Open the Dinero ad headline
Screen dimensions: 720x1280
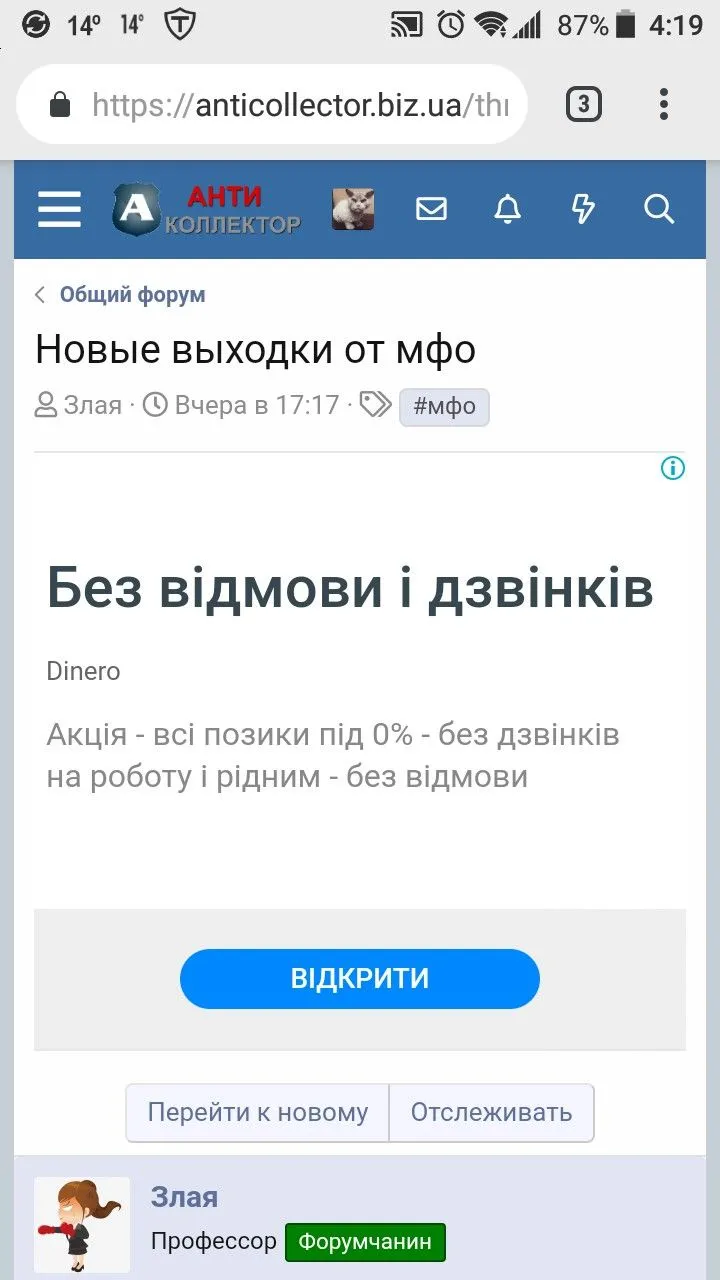[350, 588]
